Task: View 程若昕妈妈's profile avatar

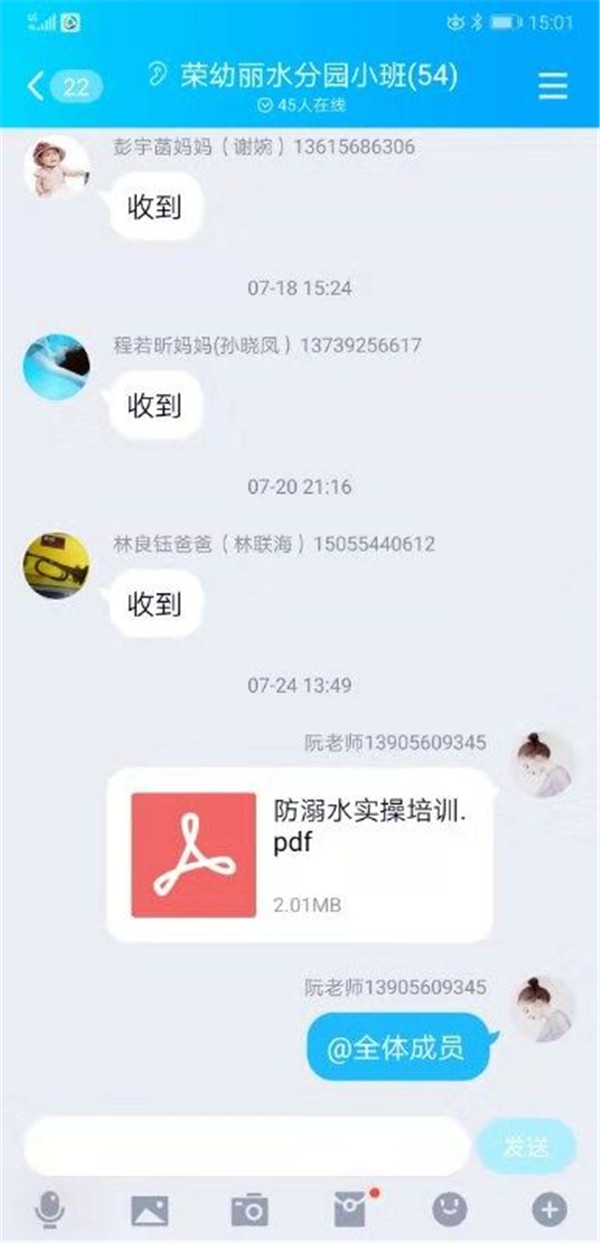Action: 56,367
